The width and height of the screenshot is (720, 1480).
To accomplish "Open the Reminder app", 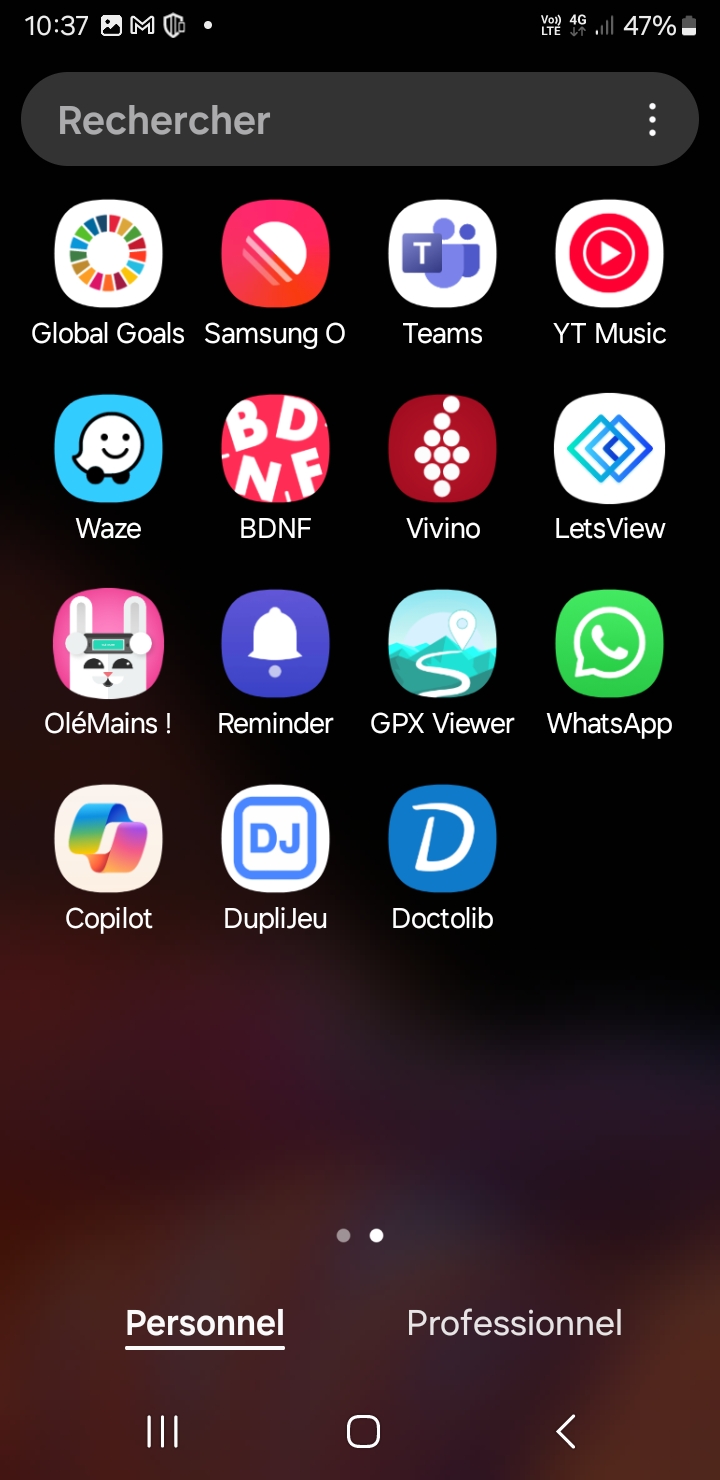I will pyautogui.click(x=275, y=644).
